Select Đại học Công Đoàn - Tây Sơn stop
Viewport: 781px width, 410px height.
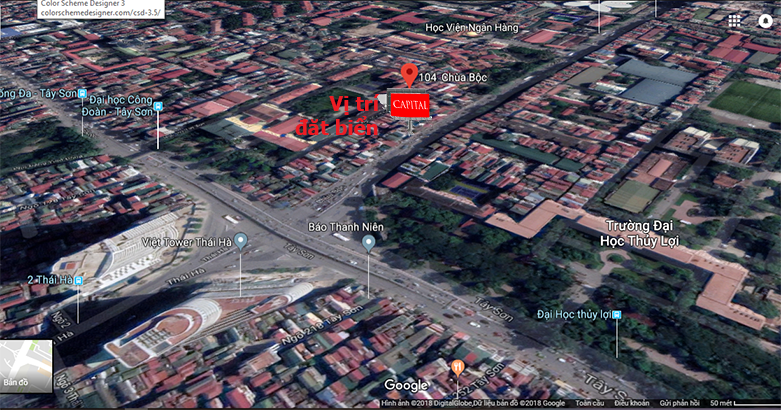click(x=157, y=105)
